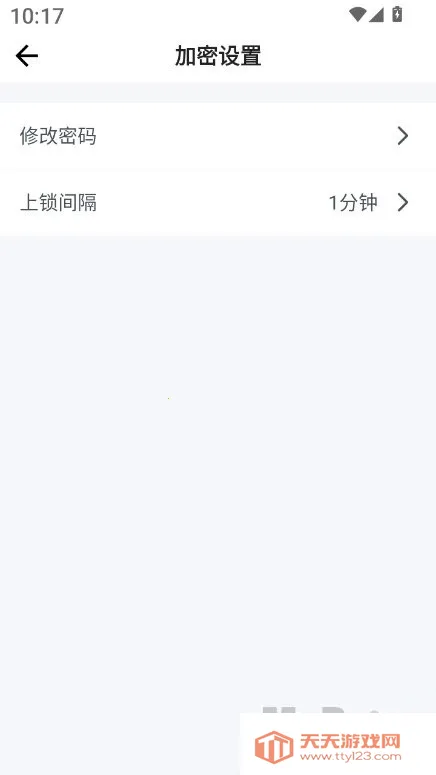Open the 上锁间隔 setting
The width and height of the screenshot is (436, 775).
[218, 203]
